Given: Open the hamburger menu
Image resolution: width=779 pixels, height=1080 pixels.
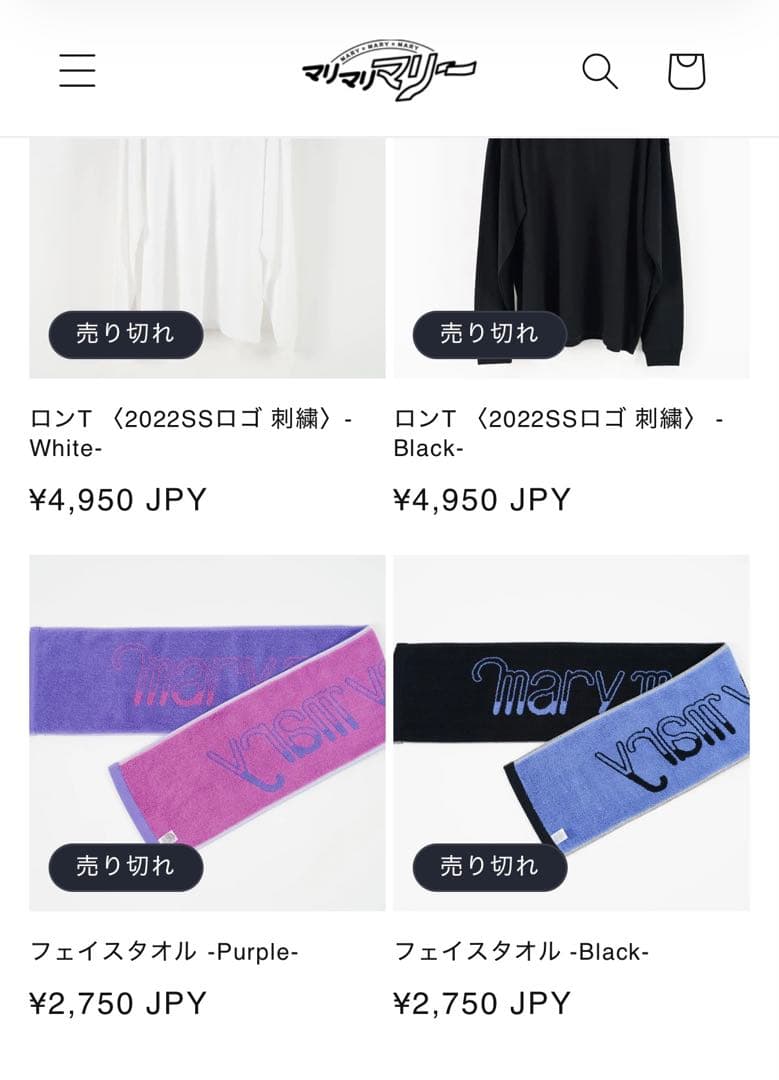Looking at the screenshot, I should pyautogui.click(x=77, y=71).
